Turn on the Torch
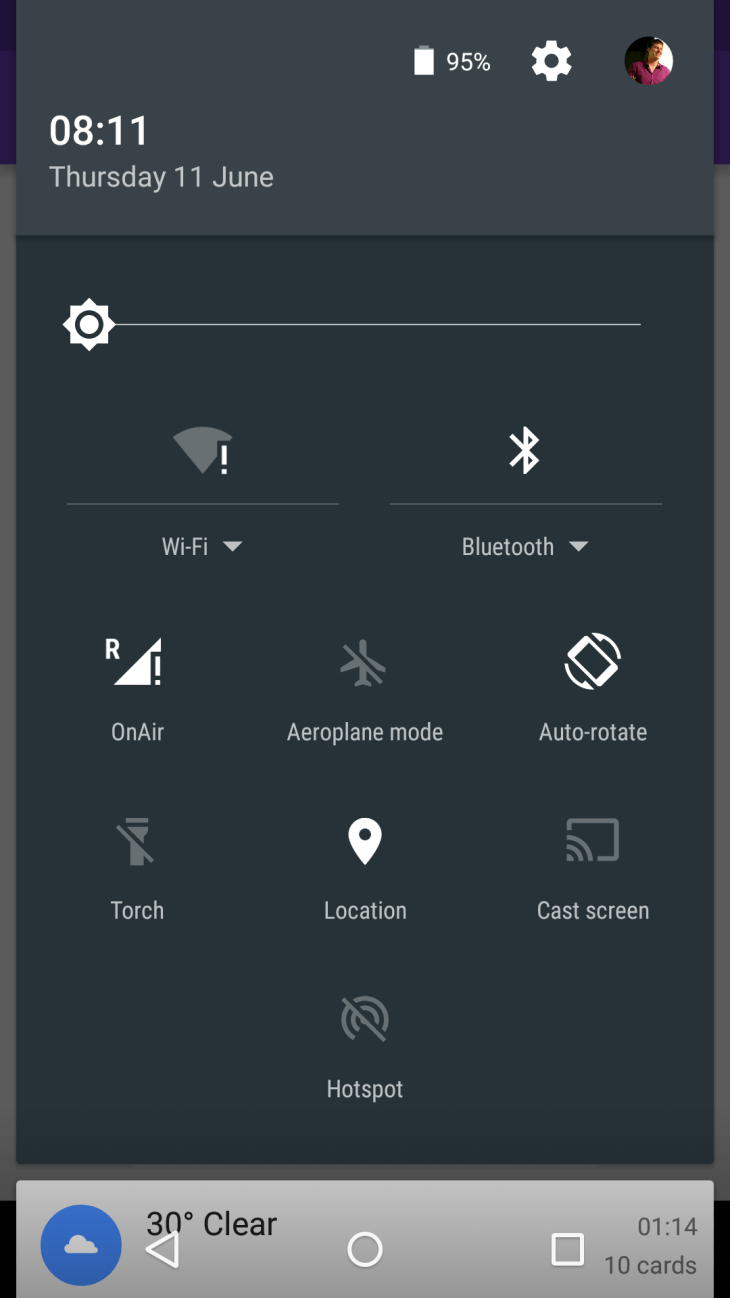The width and height of the screenshot is (730, 1298). (x=137, y=842)
